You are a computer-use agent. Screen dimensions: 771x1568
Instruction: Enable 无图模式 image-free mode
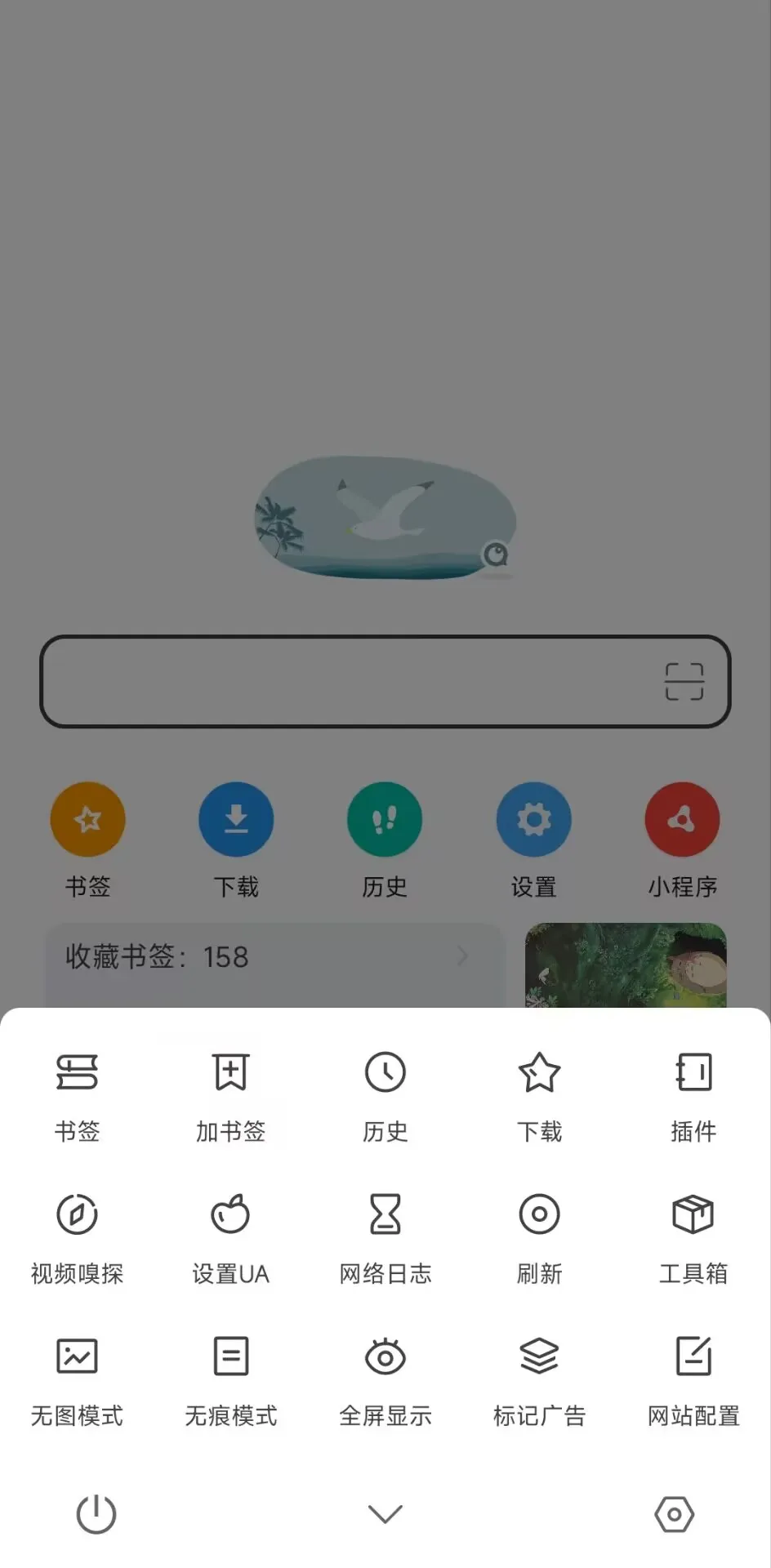click(77, 1376)
